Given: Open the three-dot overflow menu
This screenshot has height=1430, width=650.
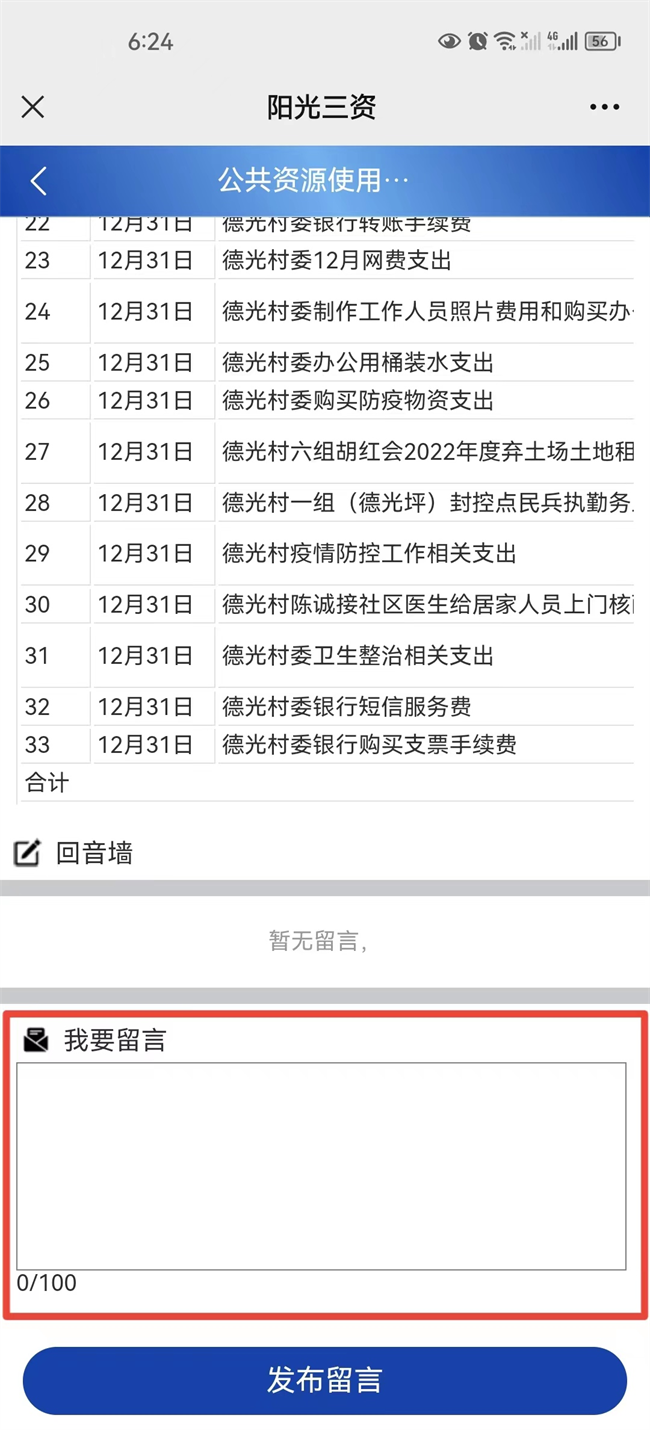Looking at the screenshot, I should 604,107.
